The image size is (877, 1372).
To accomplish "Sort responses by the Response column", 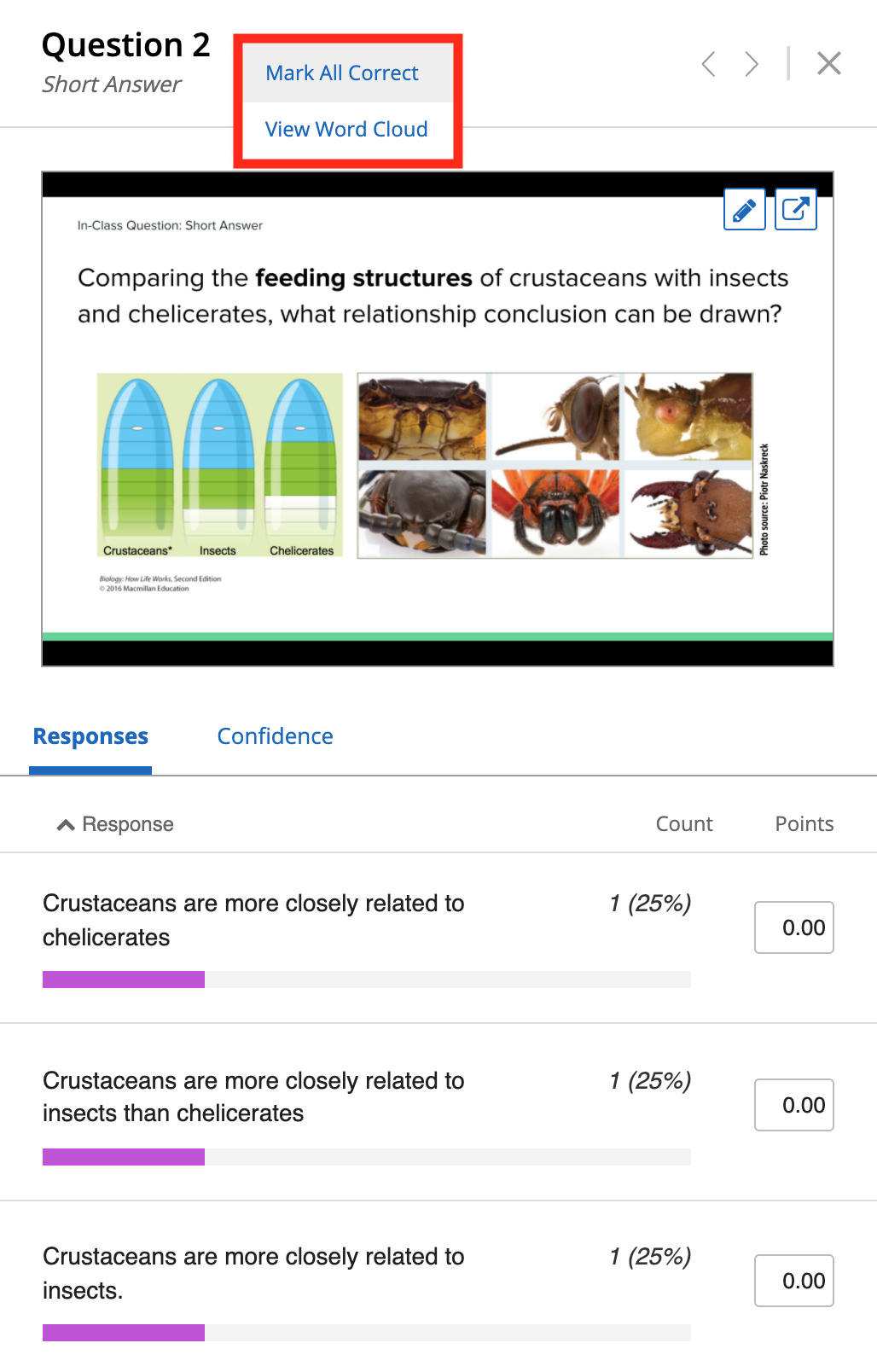I will (116, 824).
